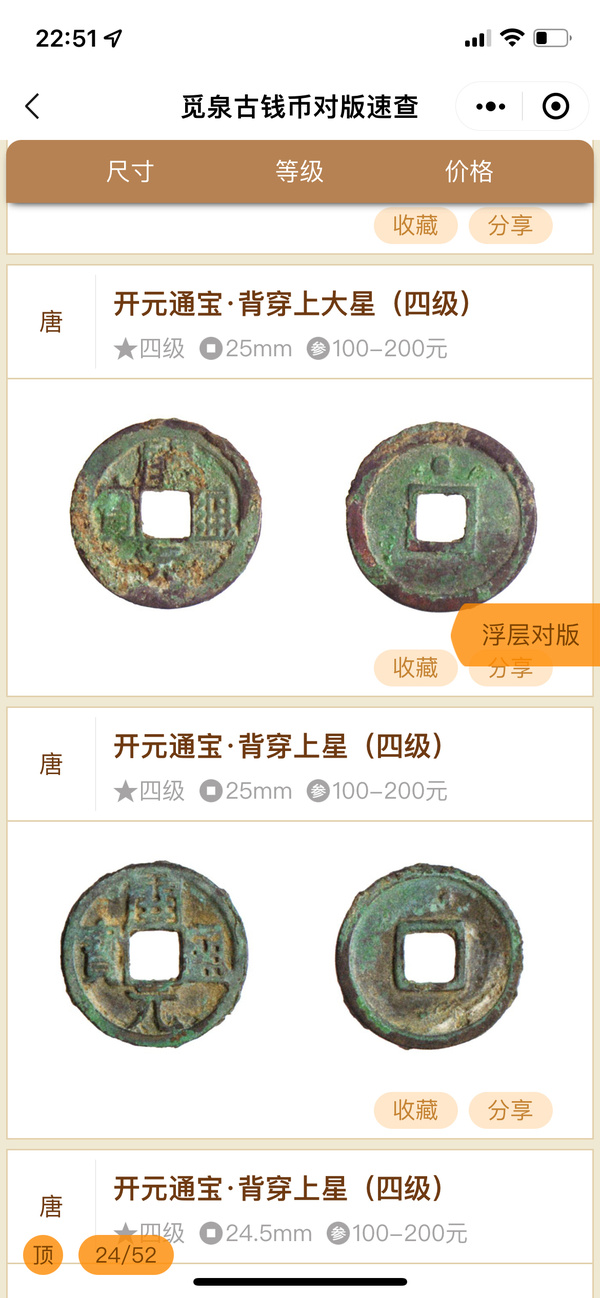Open 开元通宝·背穿上大星 coin entry
This screenshot has width=600, height=1298.
coord(292,304)
